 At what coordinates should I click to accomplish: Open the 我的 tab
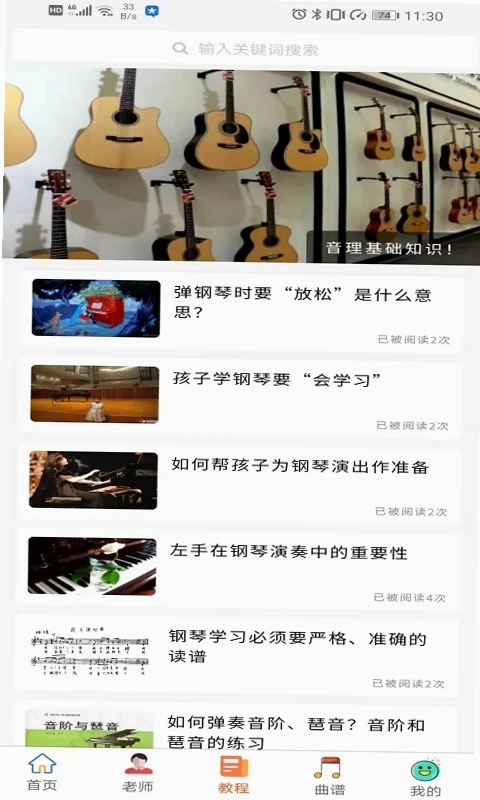coord(425,777)
